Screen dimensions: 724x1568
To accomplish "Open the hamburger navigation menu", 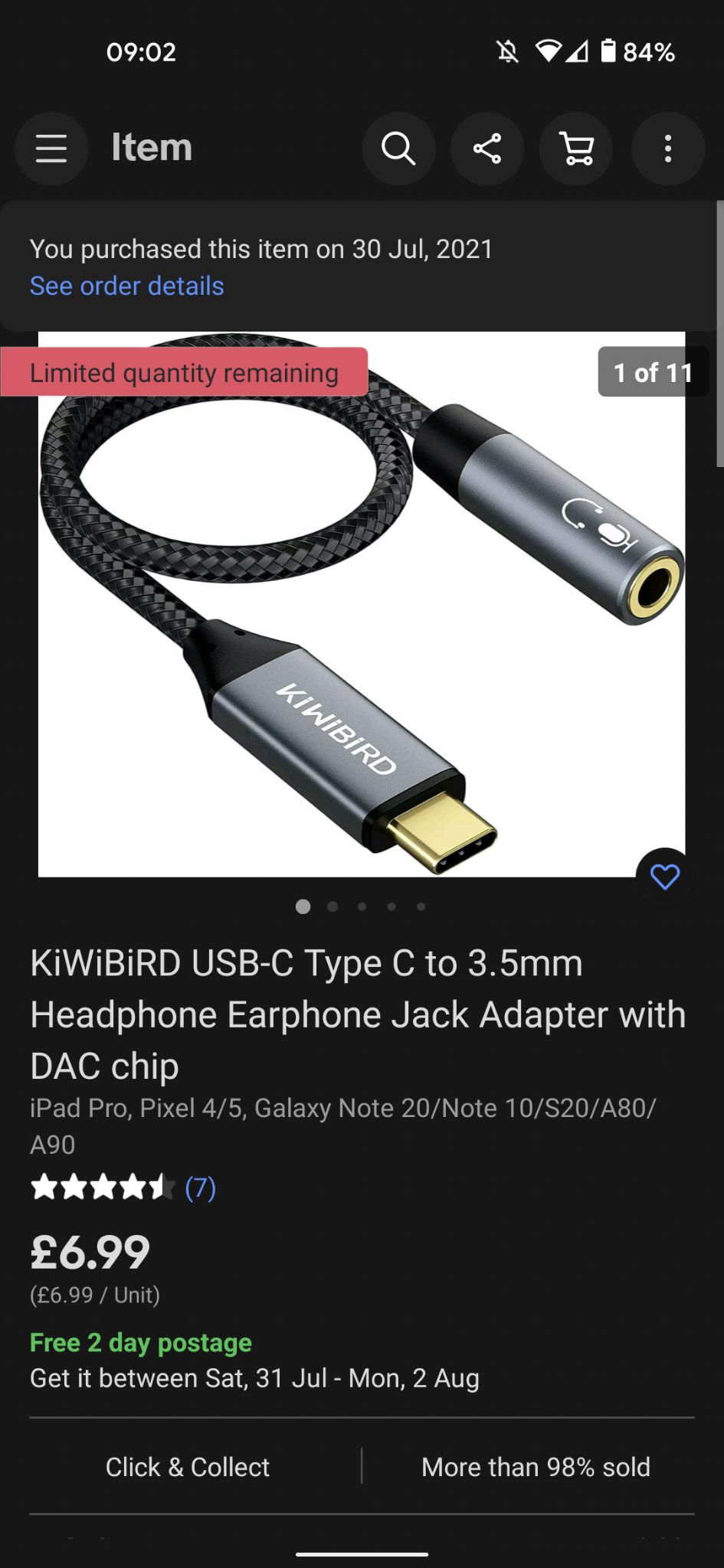I will [x=51, y=149].
